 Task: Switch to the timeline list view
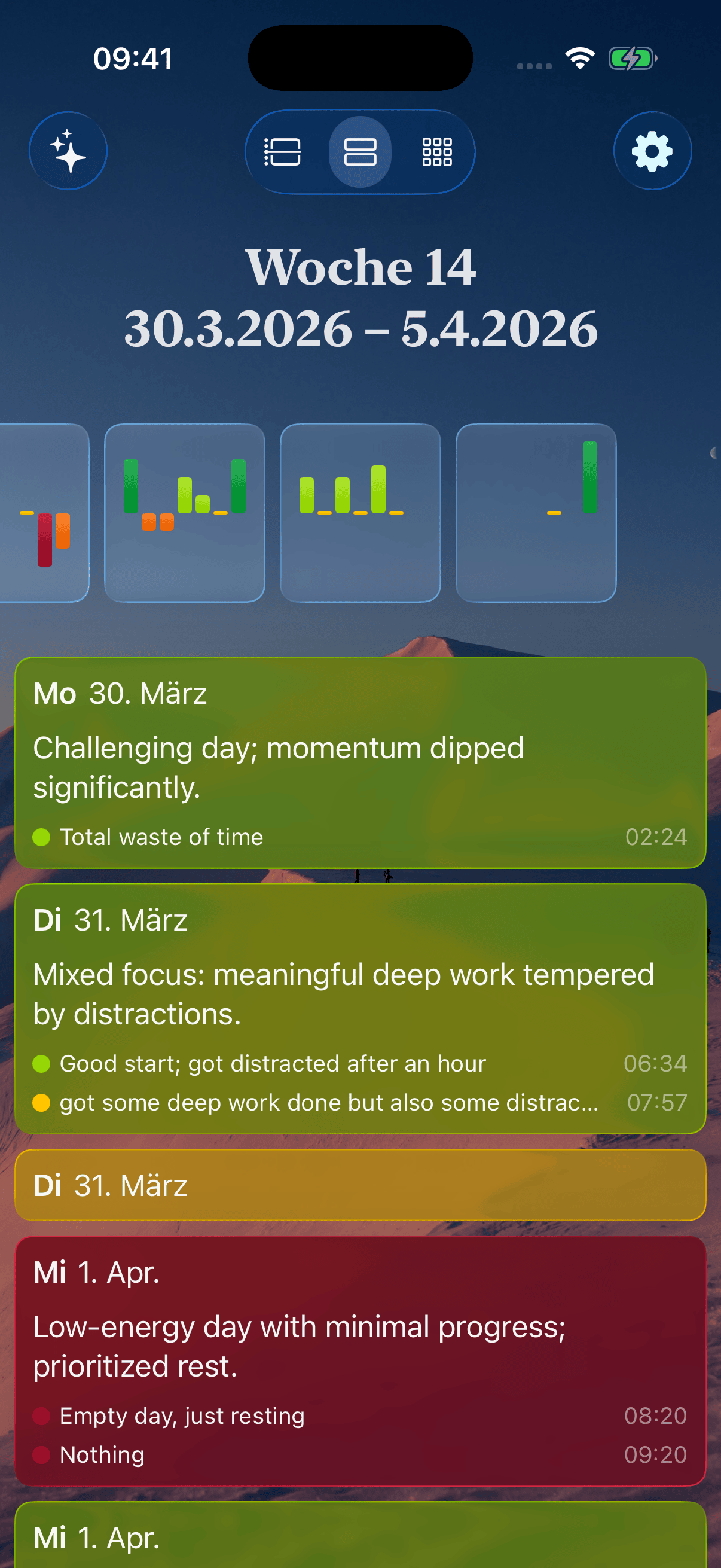(x=282, y=151)
